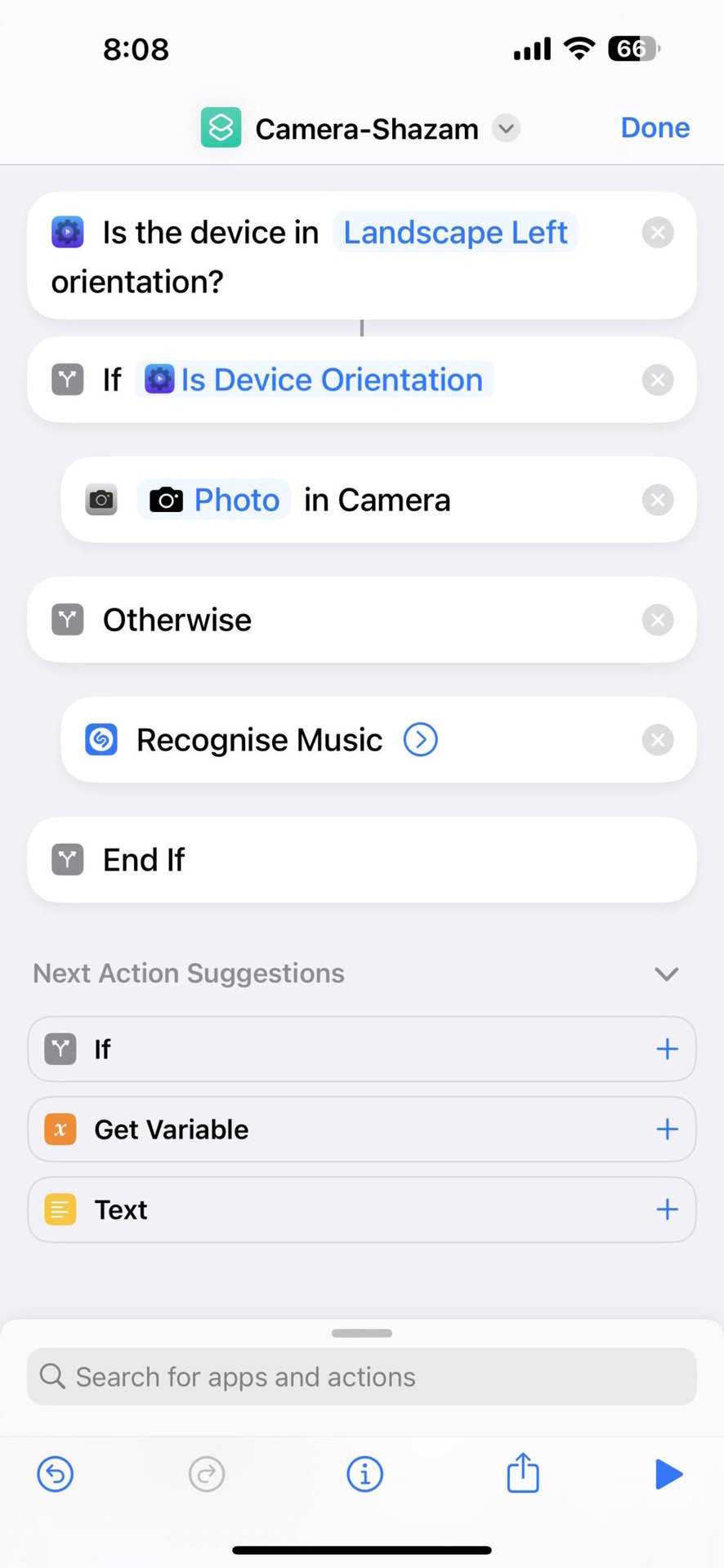Remove the device orientation action

657,233
